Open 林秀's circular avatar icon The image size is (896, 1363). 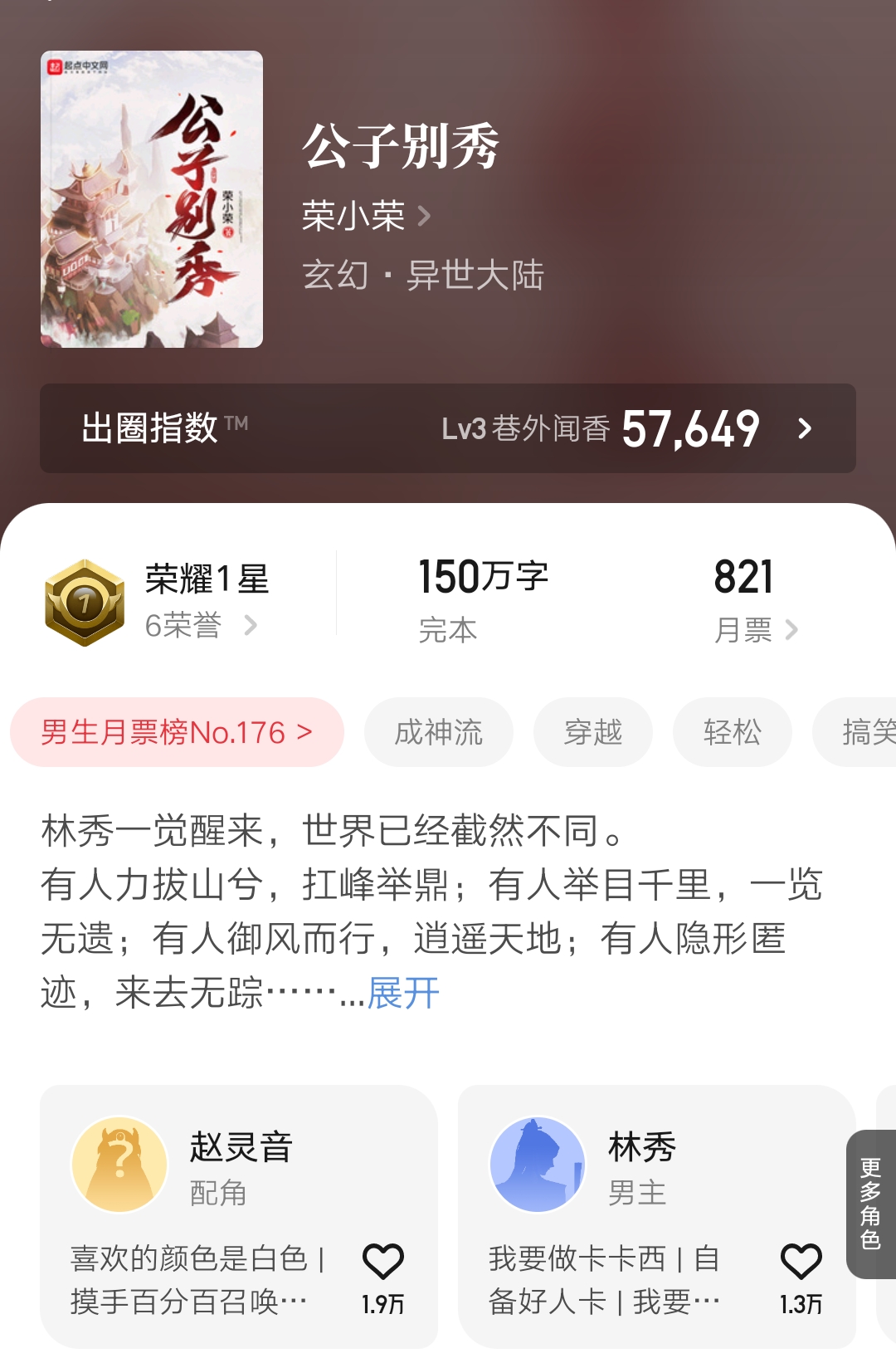(538, 1162)
